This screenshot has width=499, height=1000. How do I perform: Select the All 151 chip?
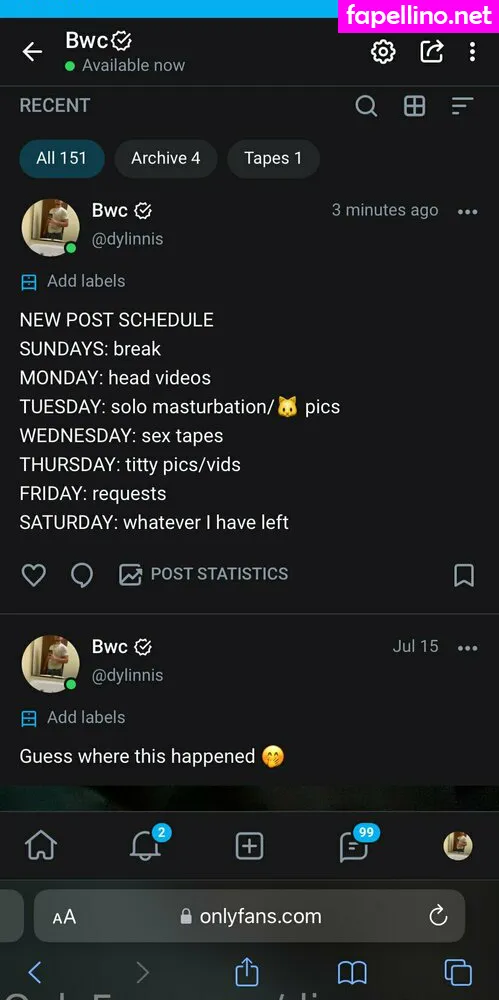point(62,158)
